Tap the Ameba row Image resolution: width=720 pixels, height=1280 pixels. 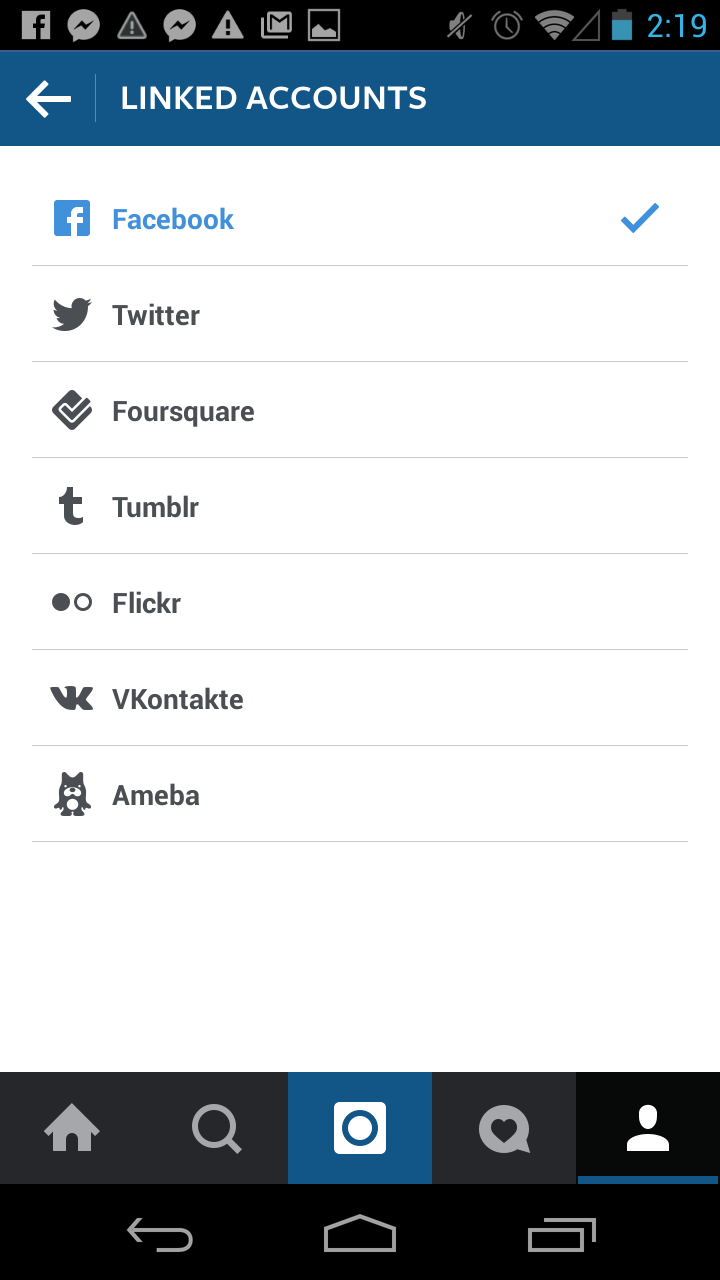coord(360,795)
